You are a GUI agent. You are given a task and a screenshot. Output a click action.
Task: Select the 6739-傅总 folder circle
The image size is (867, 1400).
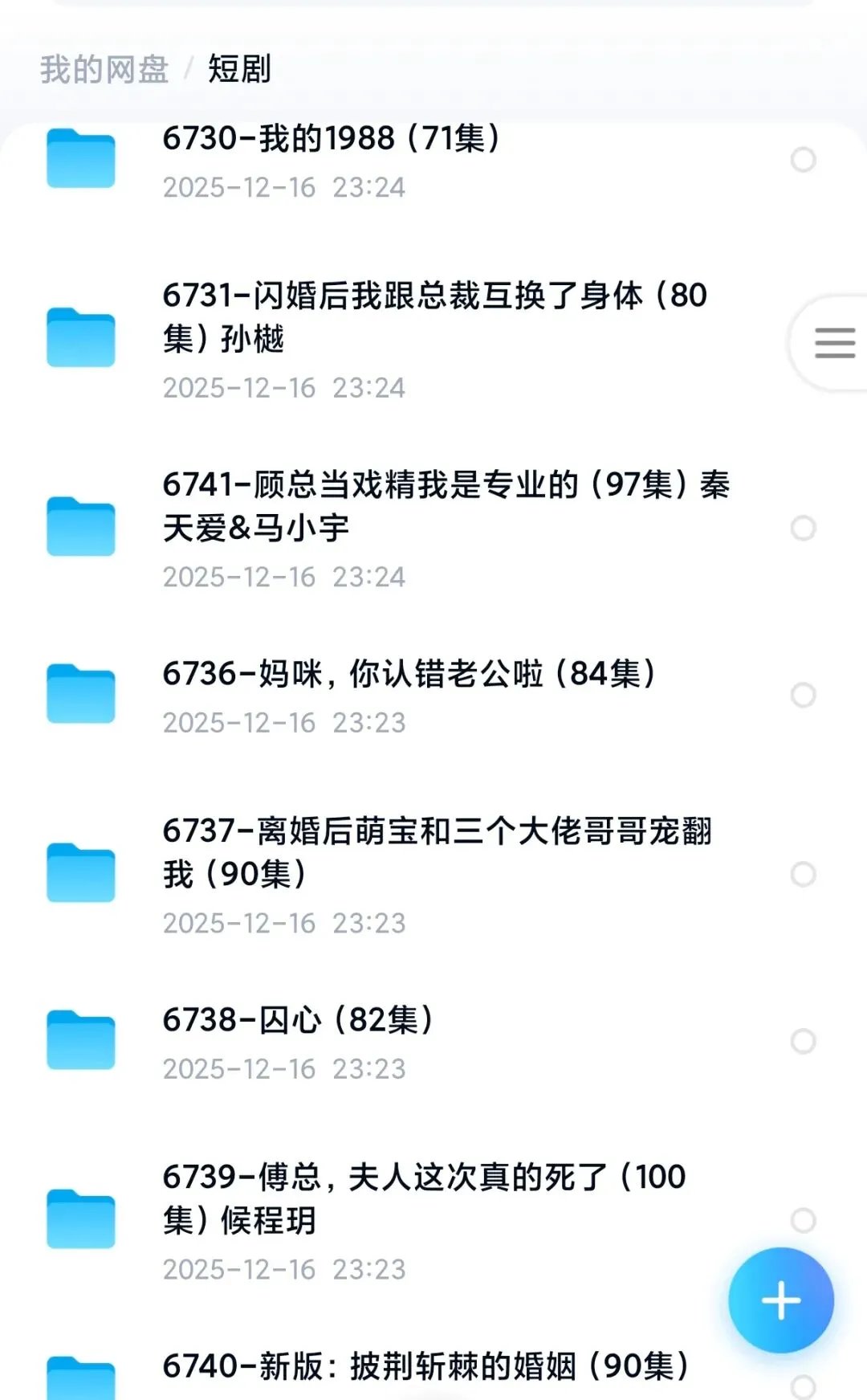click(x=803, y=1220)
